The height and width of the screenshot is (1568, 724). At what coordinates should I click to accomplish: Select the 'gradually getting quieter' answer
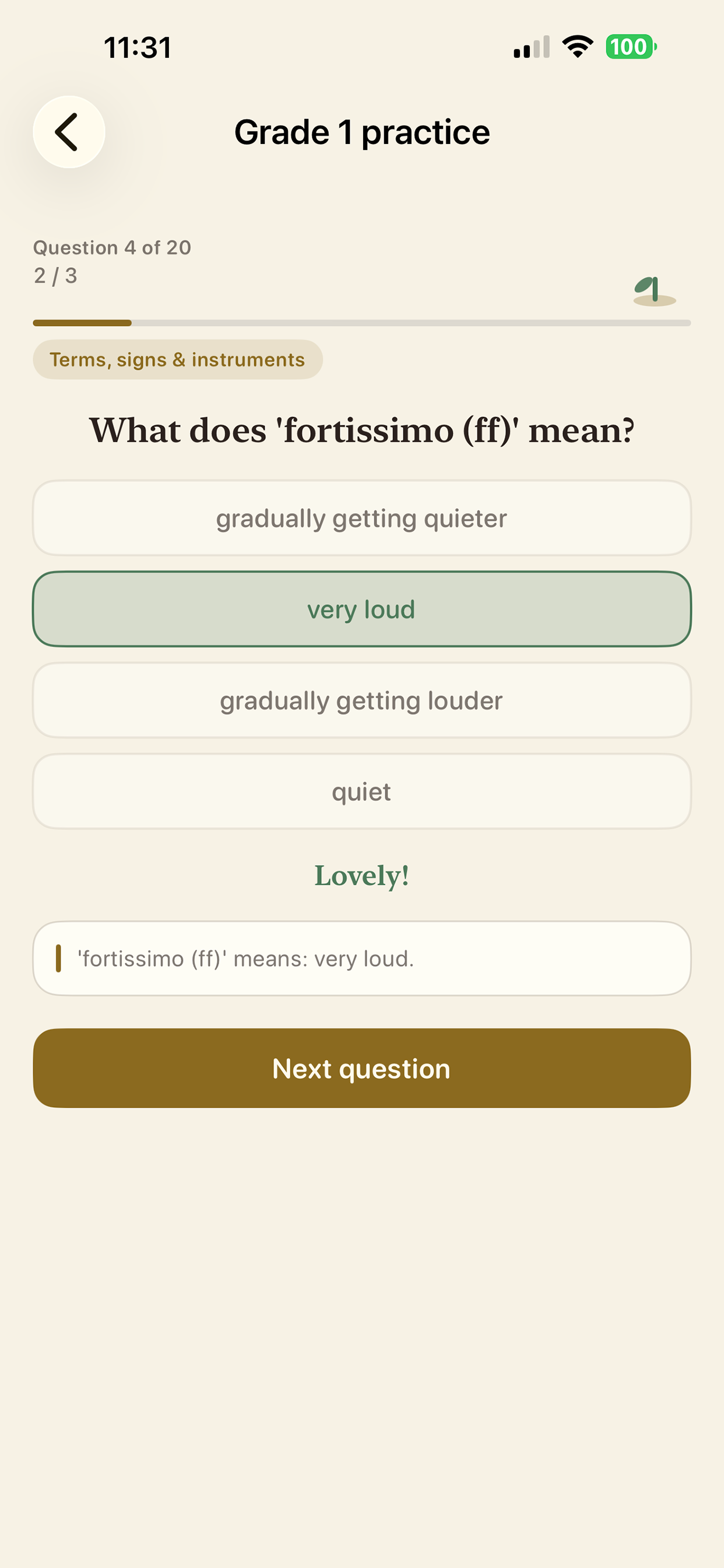click(x=362, y=518)
